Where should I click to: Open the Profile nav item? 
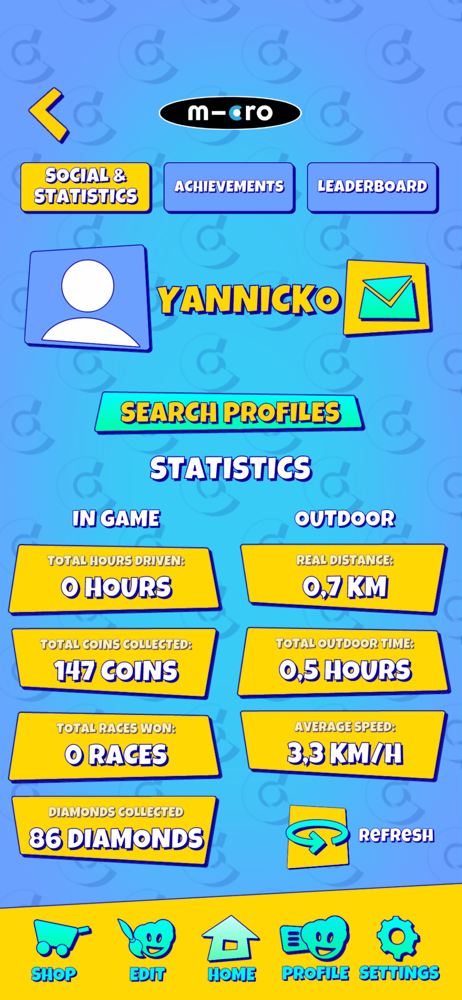click(x=315, y=949)
